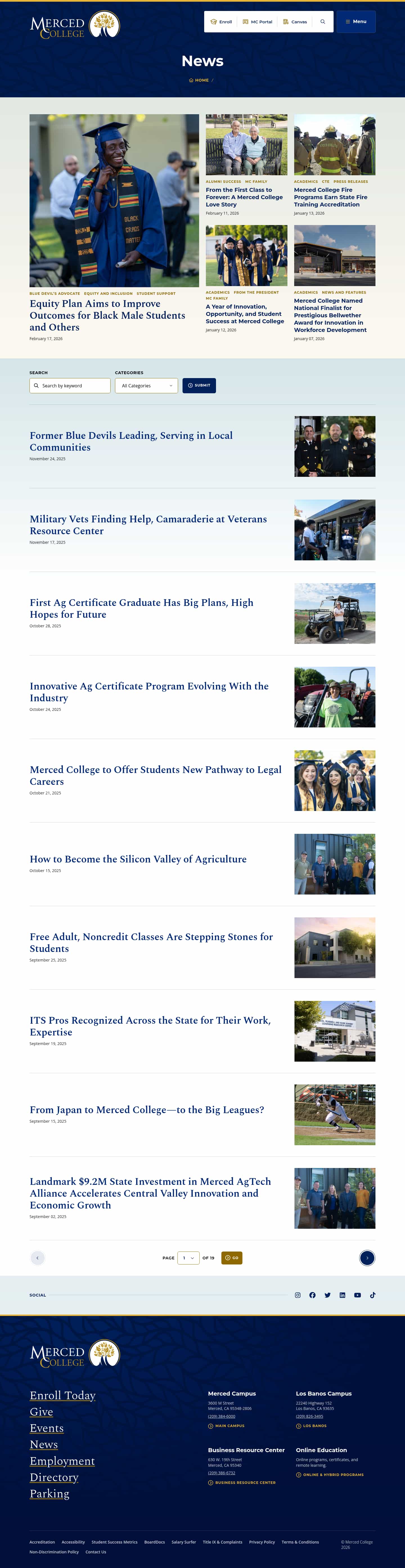Open MC Portal from the header

[x=258, y=22]
